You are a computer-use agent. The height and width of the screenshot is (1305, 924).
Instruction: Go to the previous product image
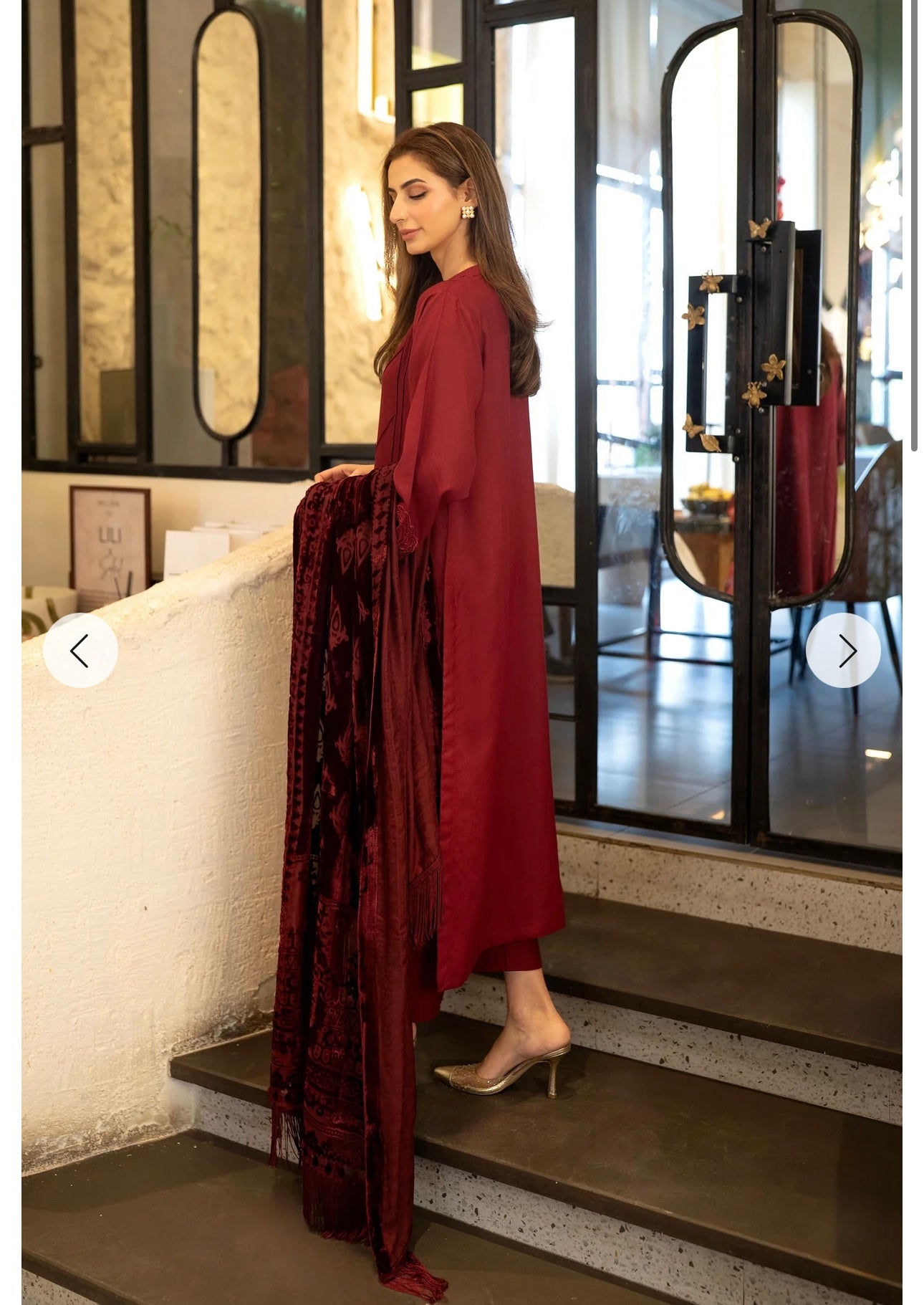[x=80, y=651]
